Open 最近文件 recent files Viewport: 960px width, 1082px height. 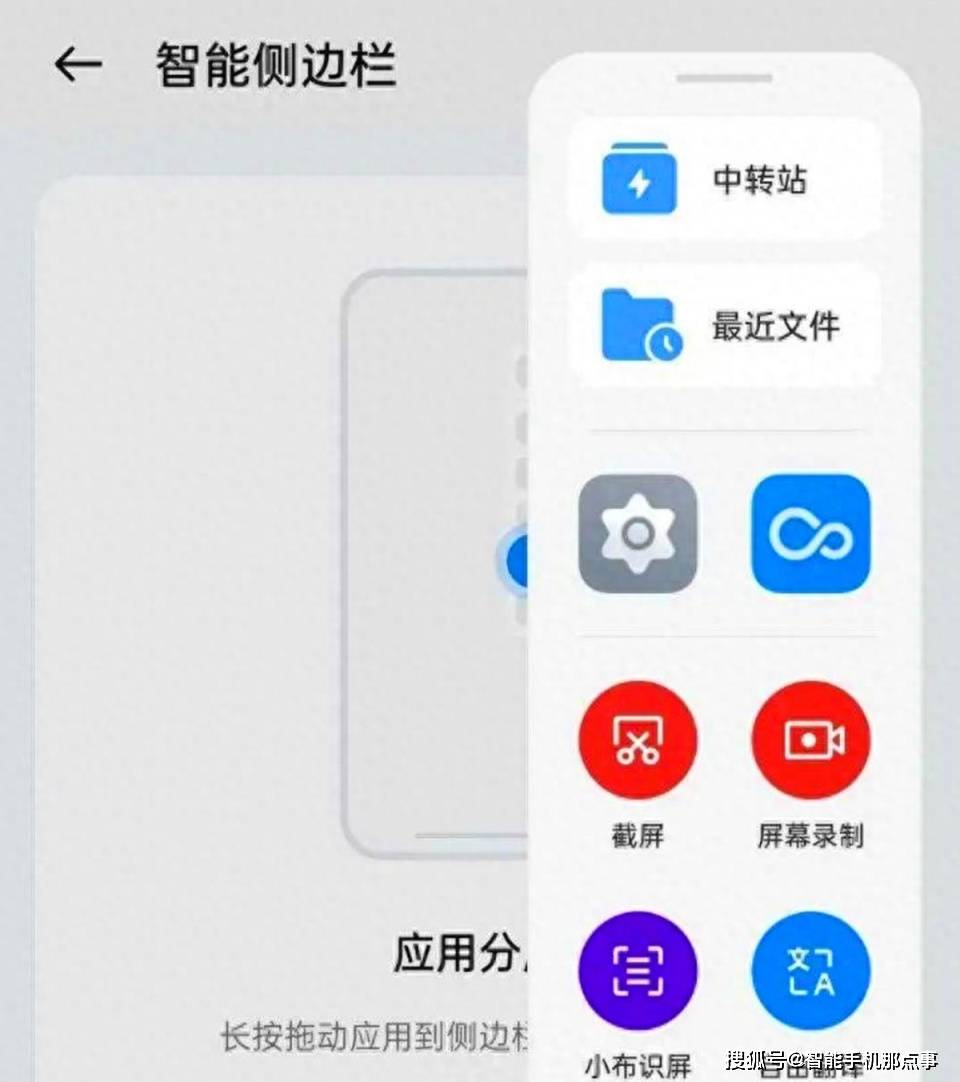724,326
